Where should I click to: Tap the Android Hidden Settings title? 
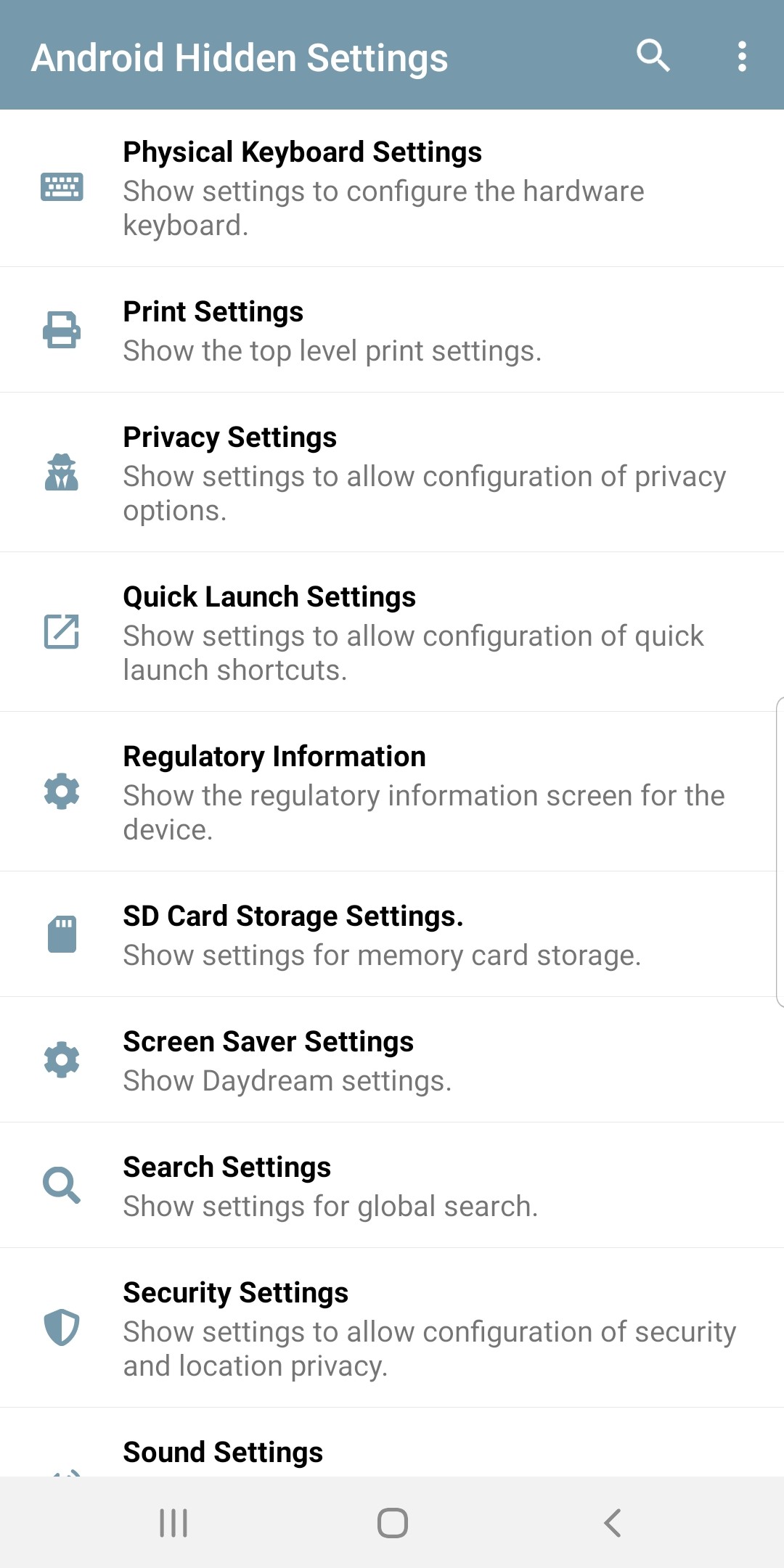tap(239, 57)
